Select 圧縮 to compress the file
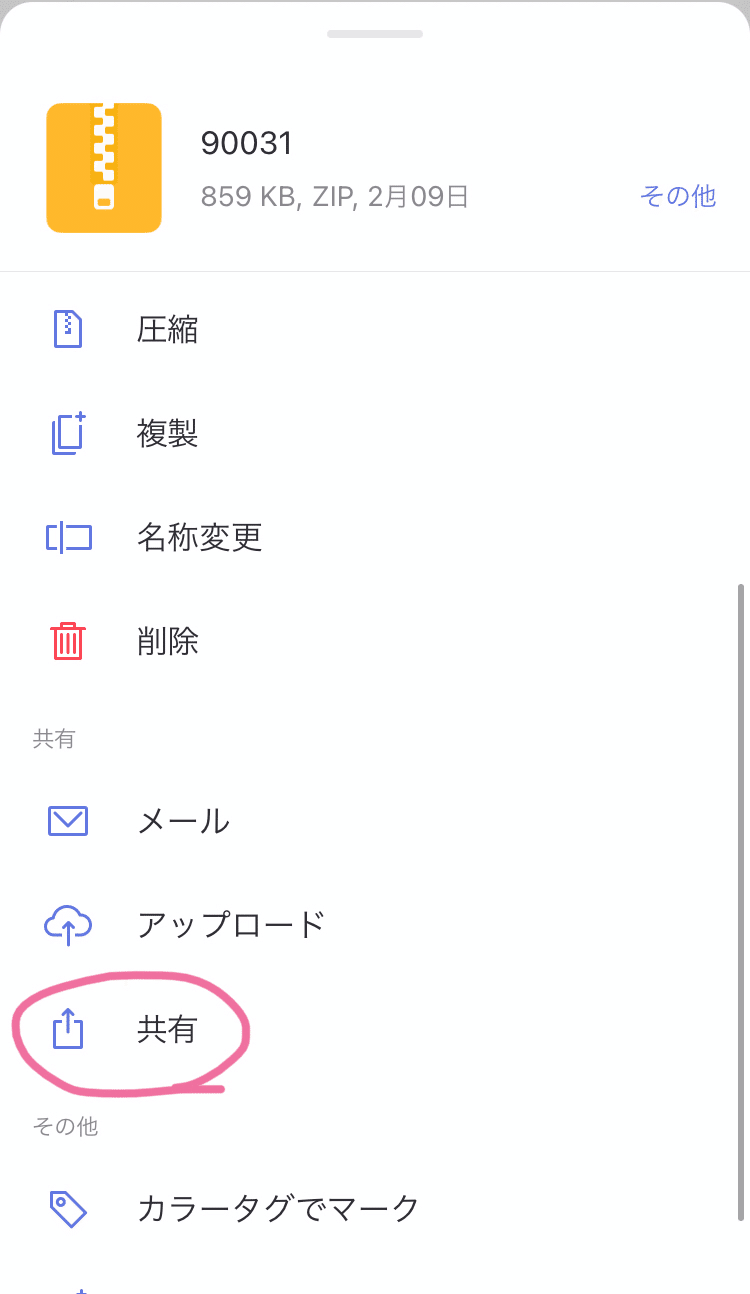 pyautogui.click(x=375, y=329)
